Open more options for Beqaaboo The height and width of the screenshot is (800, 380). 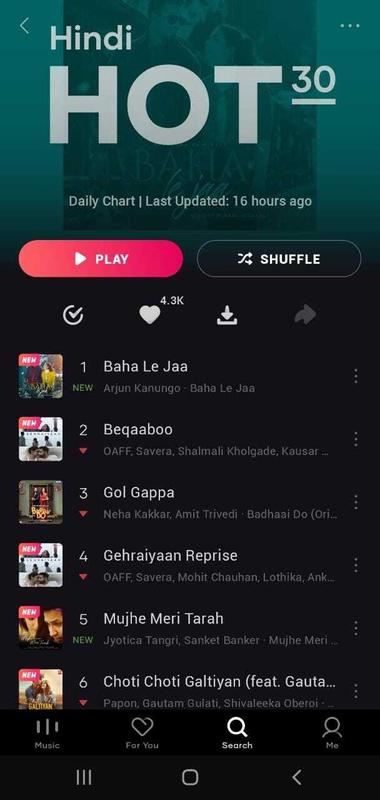click(356, 439)
